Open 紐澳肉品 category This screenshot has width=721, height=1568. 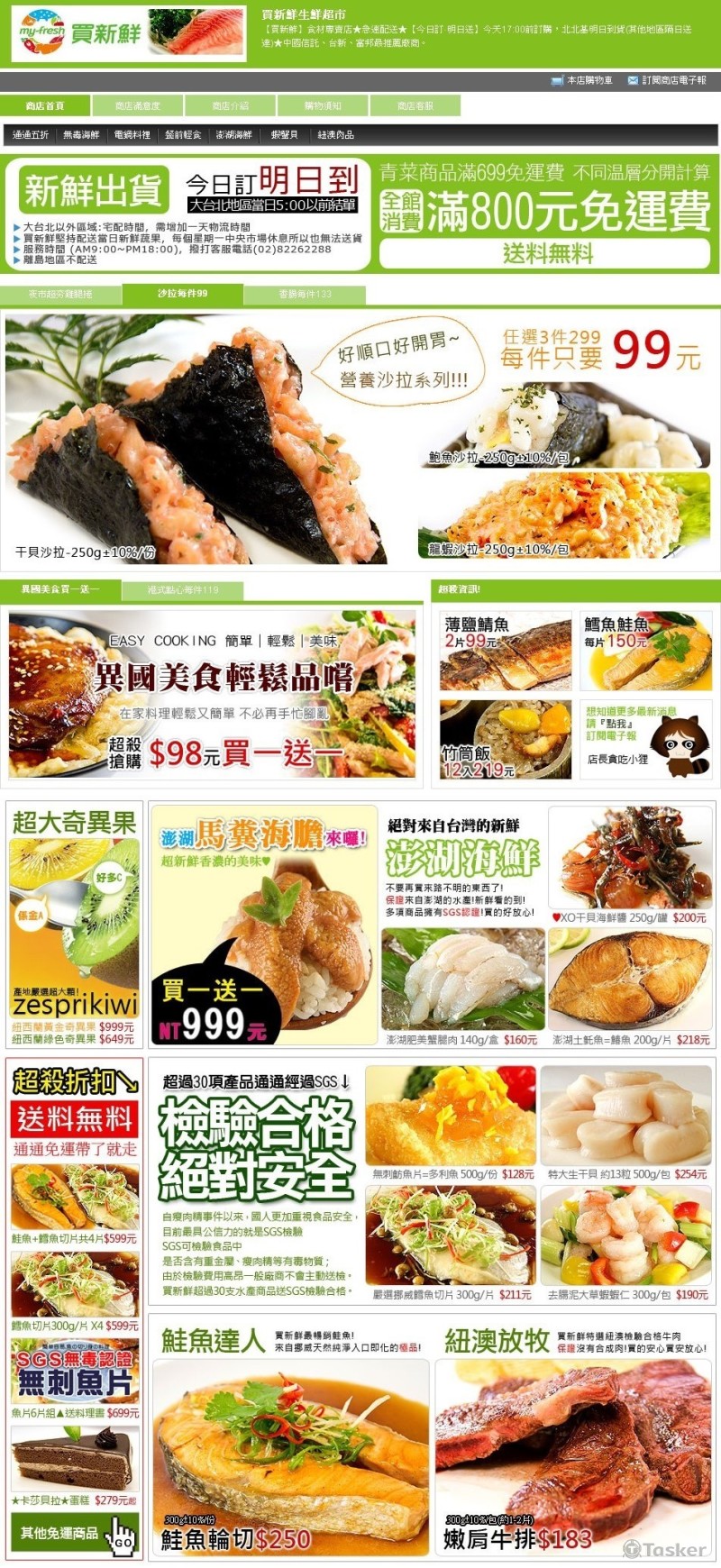(336, 134)
